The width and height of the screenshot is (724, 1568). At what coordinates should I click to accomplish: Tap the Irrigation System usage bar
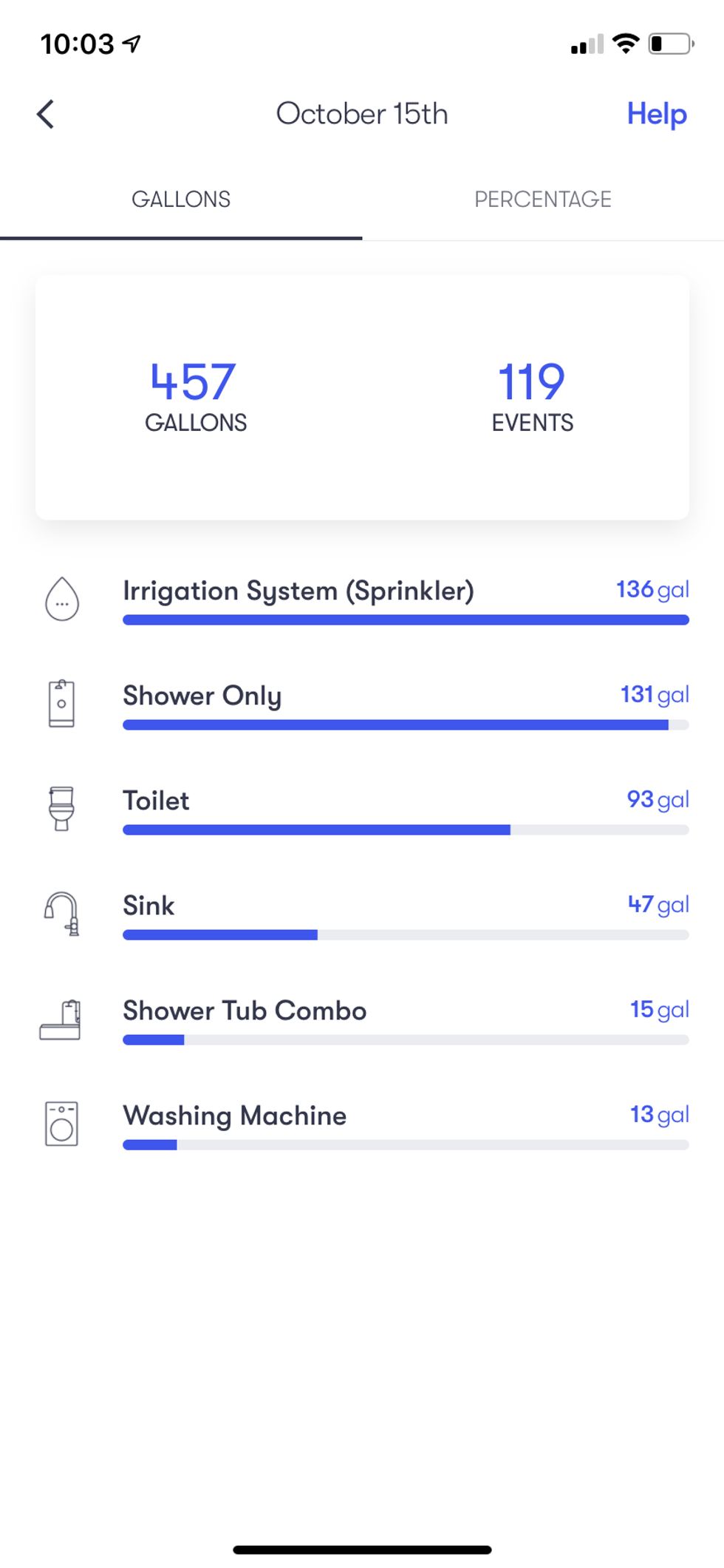coord(406,620)
